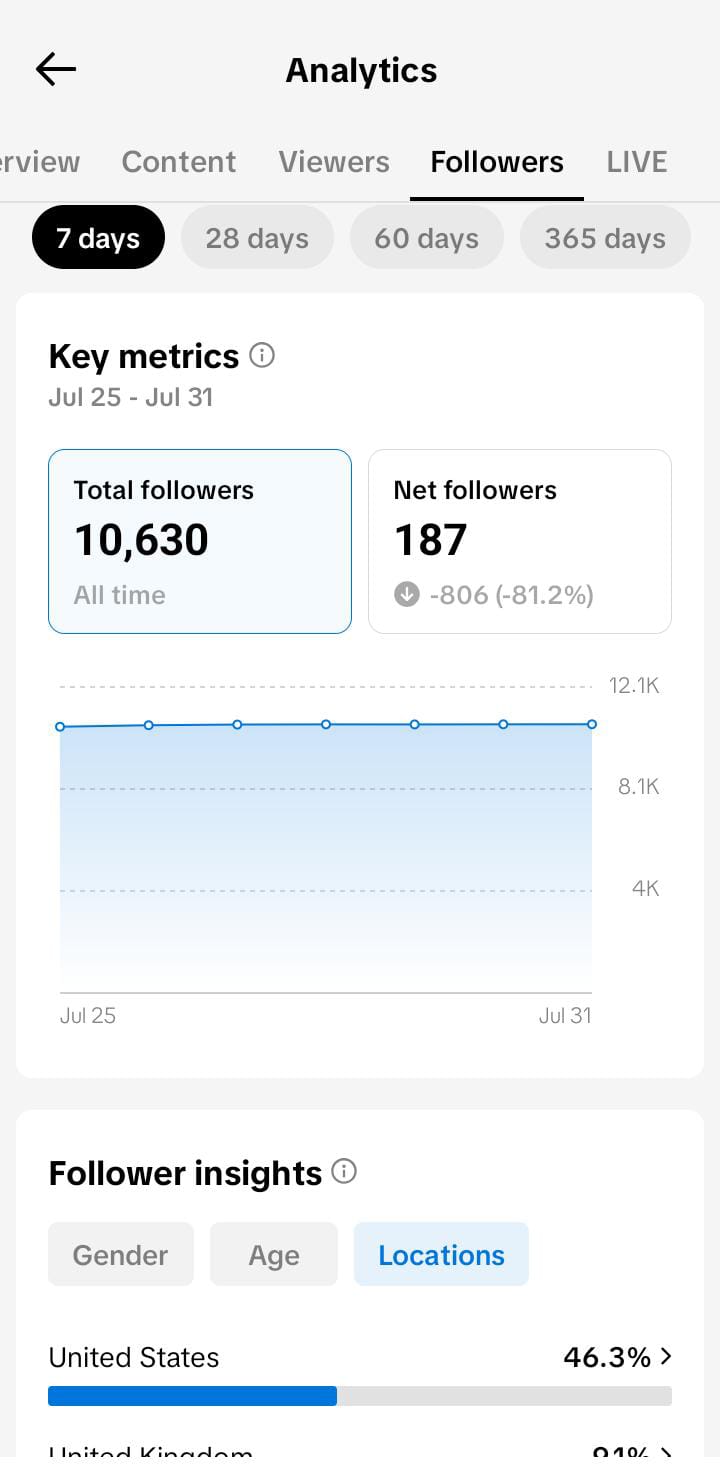Show follower Gender insights
This screenshot has width=720, height=1482.
(121, 1254)
